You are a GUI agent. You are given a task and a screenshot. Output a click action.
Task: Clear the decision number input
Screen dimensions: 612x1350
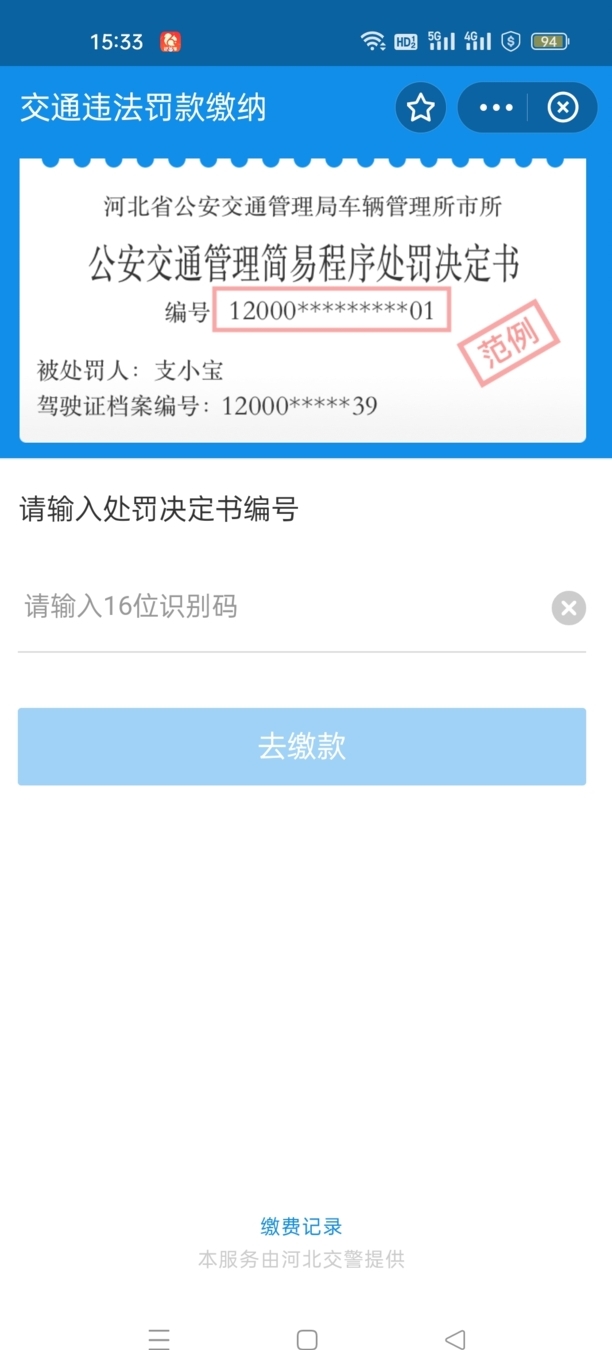pos(568,608)
